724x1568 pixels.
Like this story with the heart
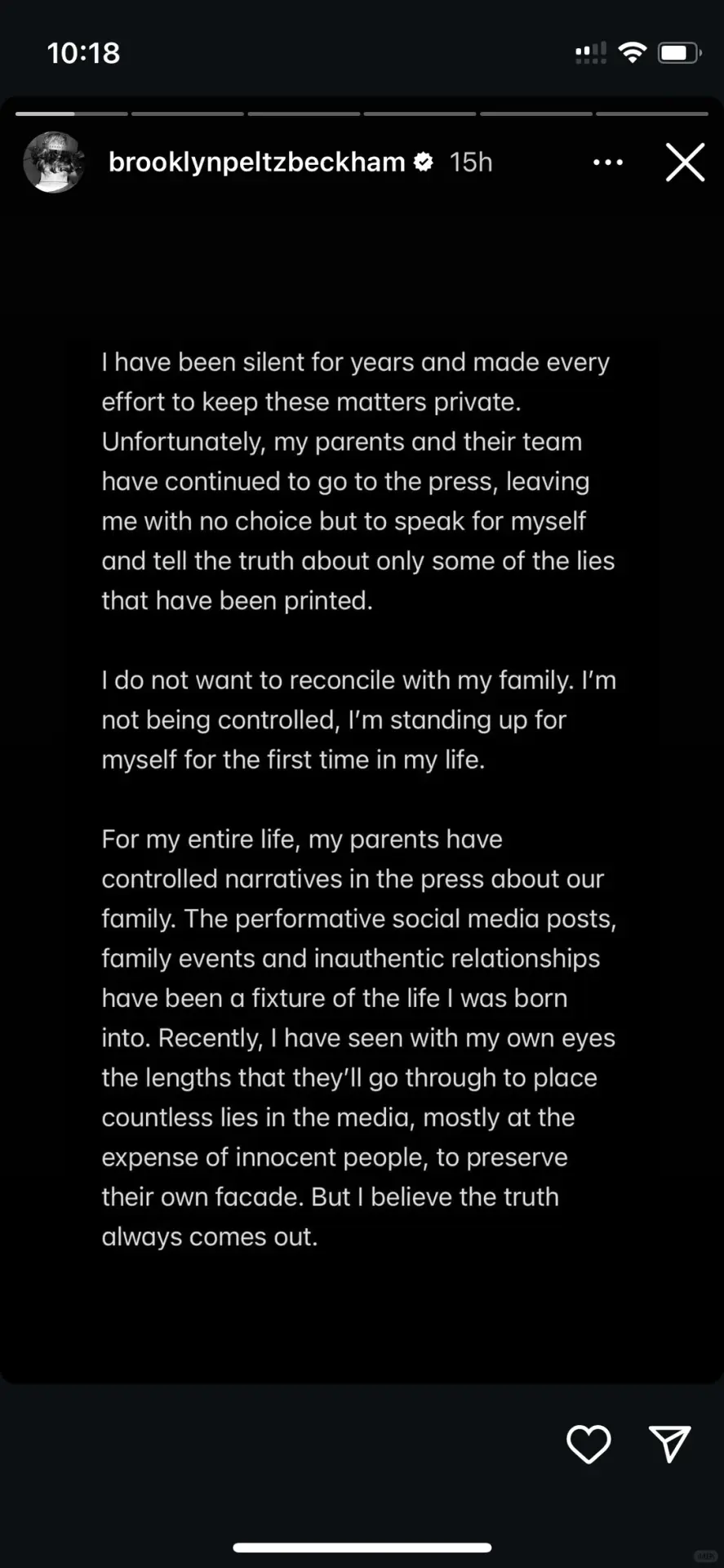[x=589, y=1444]
